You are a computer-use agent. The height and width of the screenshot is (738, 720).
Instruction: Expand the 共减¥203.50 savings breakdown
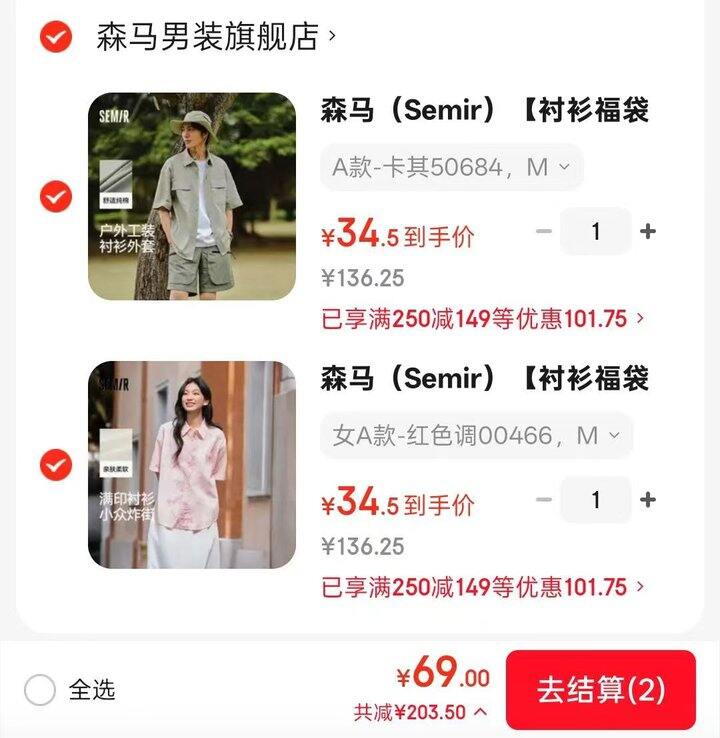point(420,712)
